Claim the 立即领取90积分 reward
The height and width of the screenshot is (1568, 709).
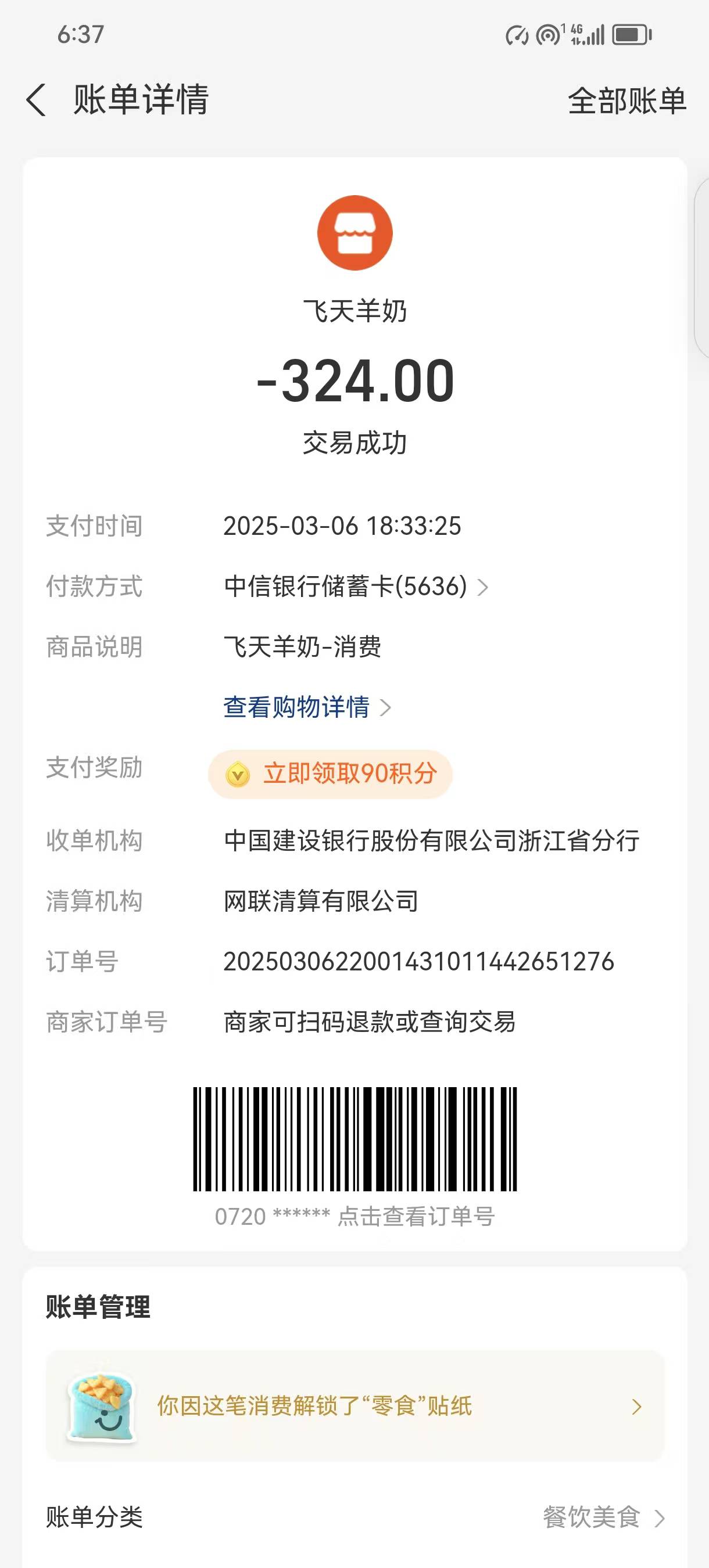(331, 774)
